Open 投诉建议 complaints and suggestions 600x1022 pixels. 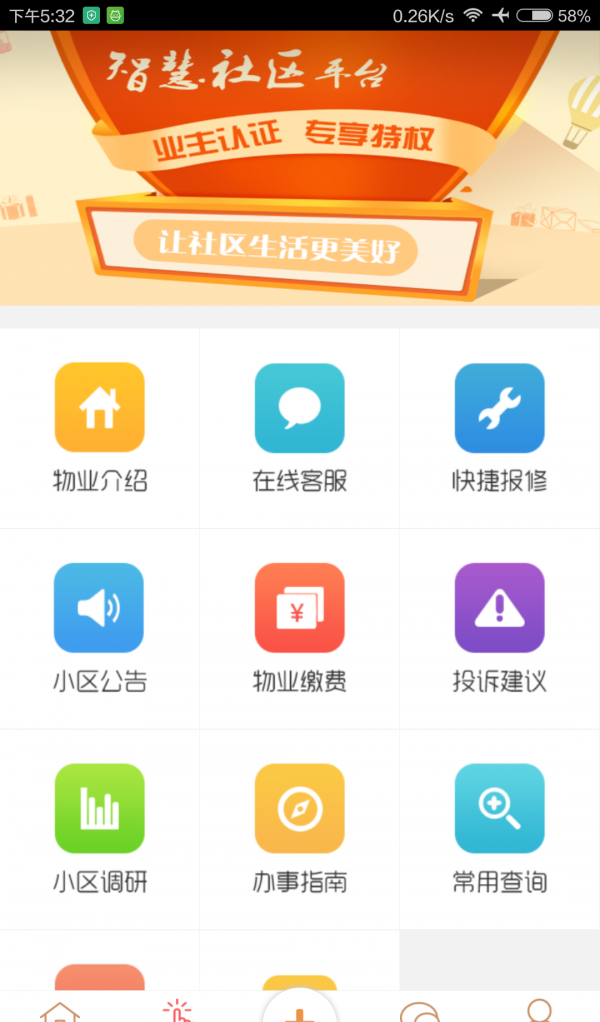point(500,628)
